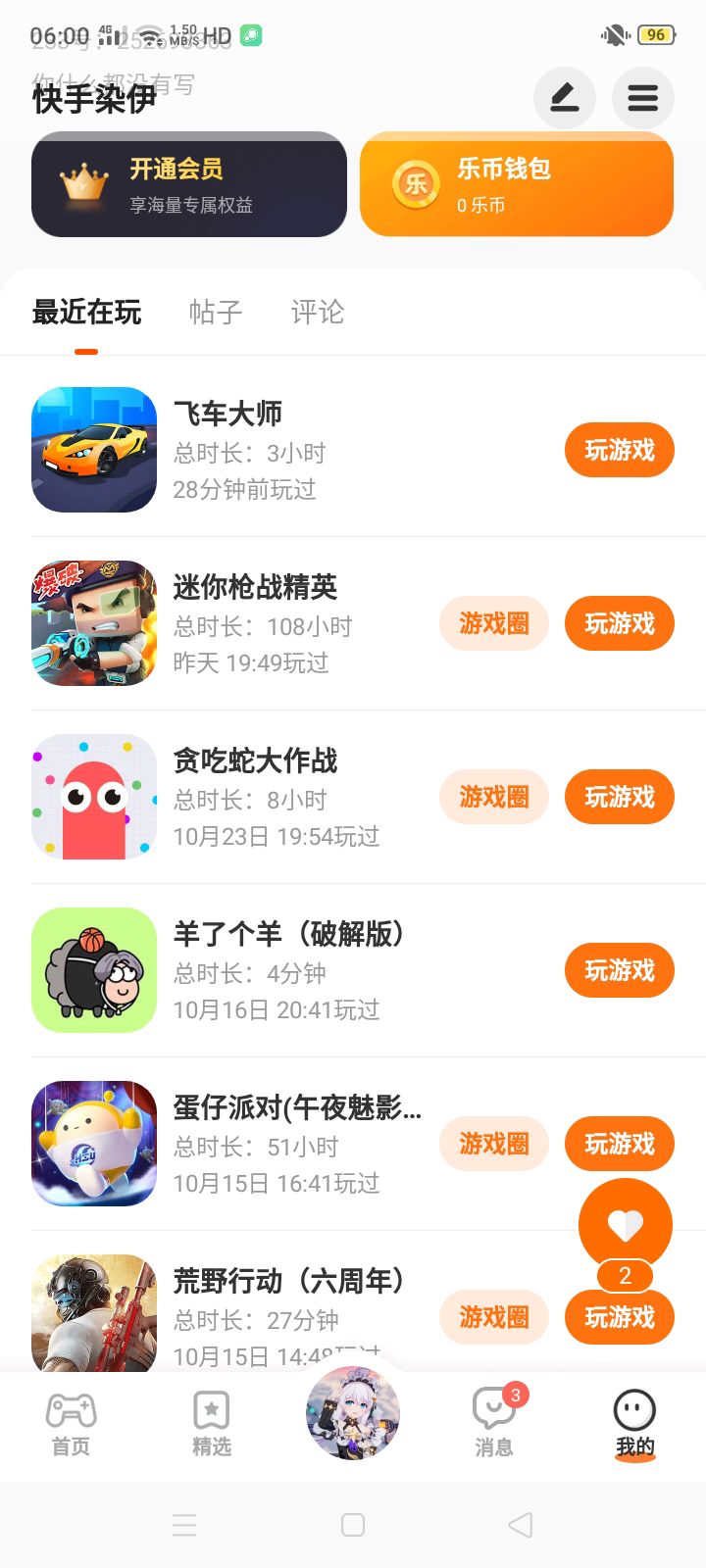Open the 精选 tab
This screenshot has height=1568, width=706.
(x=212, y=1424)
